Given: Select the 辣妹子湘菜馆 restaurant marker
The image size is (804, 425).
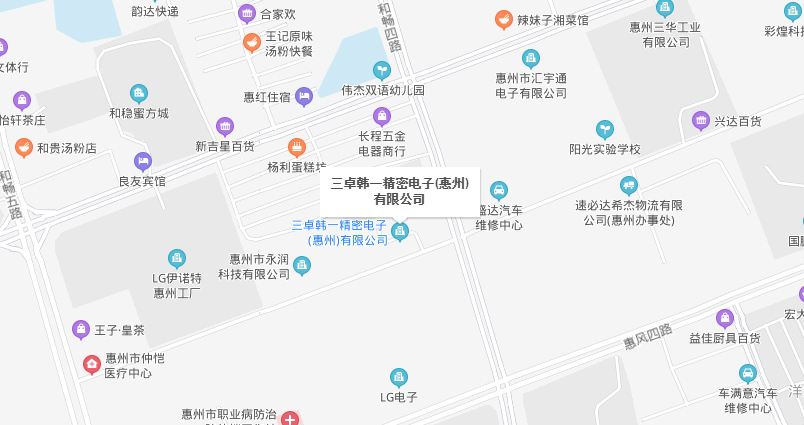Looking at the screenshot, I should (x=504, y=19).
